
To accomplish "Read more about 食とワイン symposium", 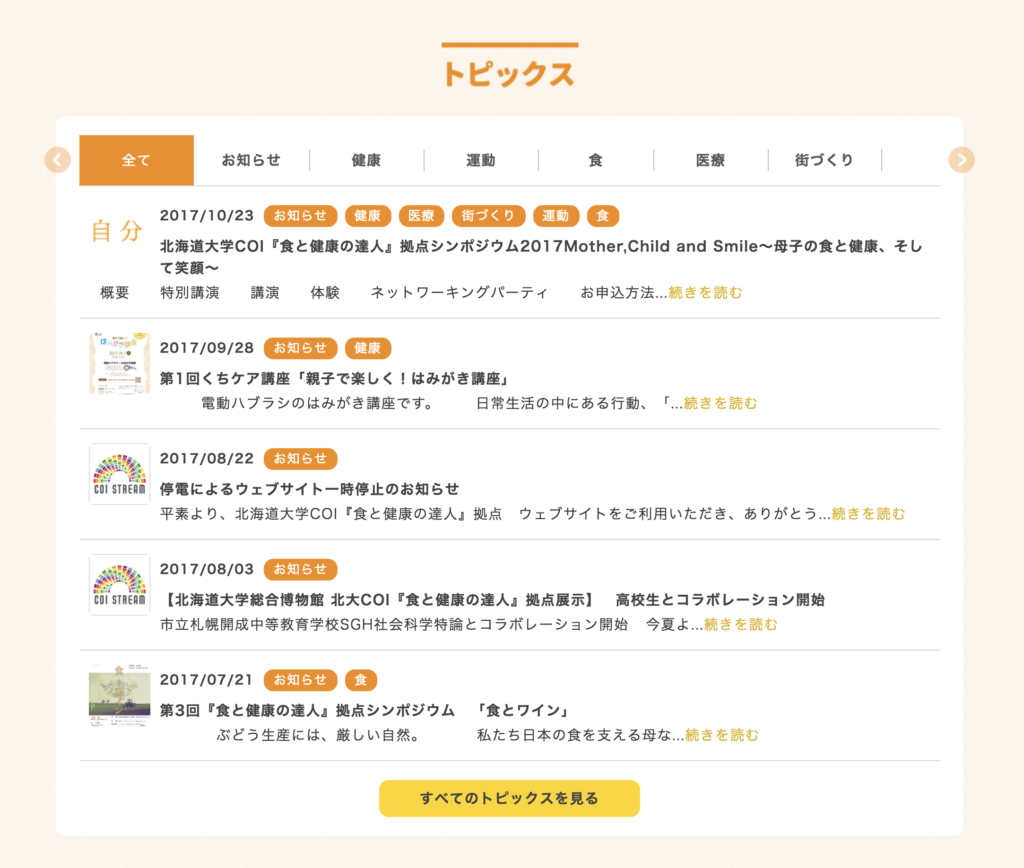I will pos(722,735).
